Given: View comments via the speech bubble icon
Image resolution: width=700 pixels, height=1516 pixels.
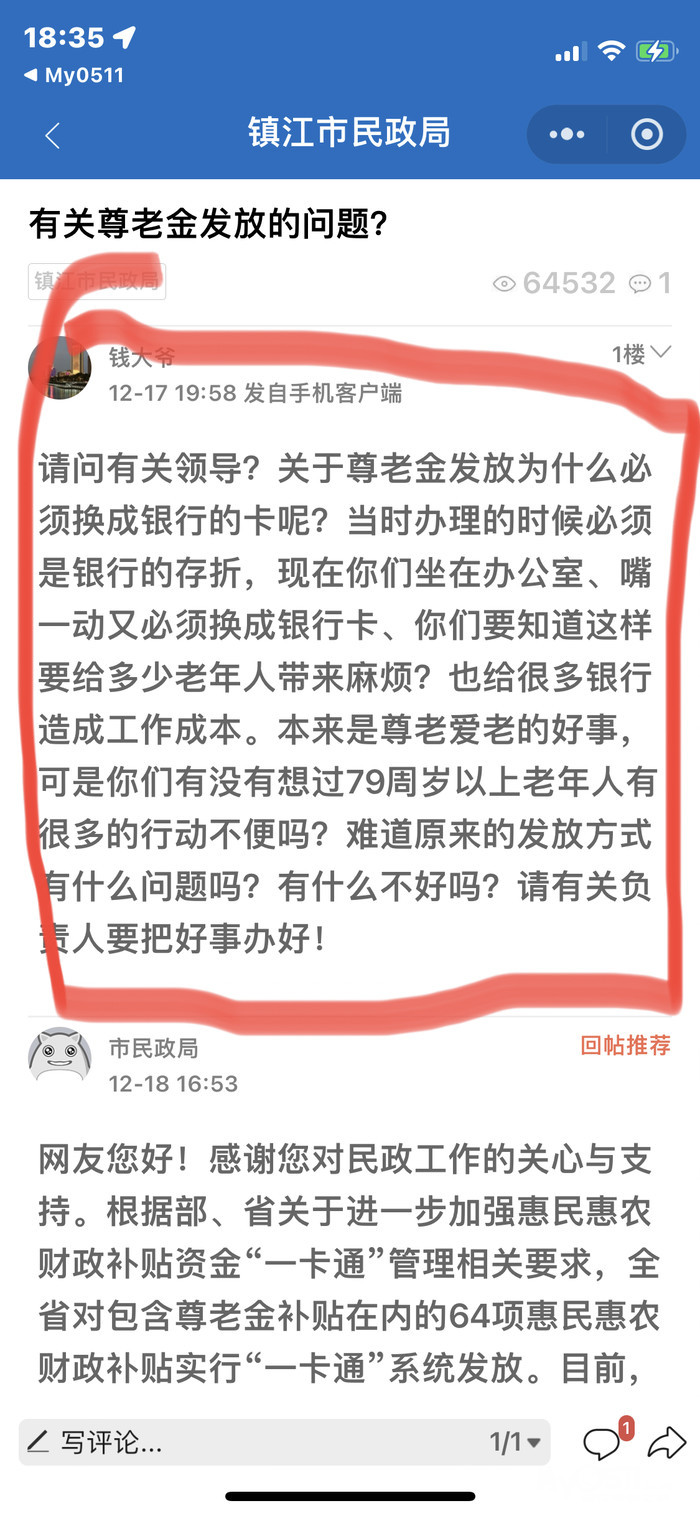Looking at the screenshot, I should pyautogui.click(x=603, y=1441).
